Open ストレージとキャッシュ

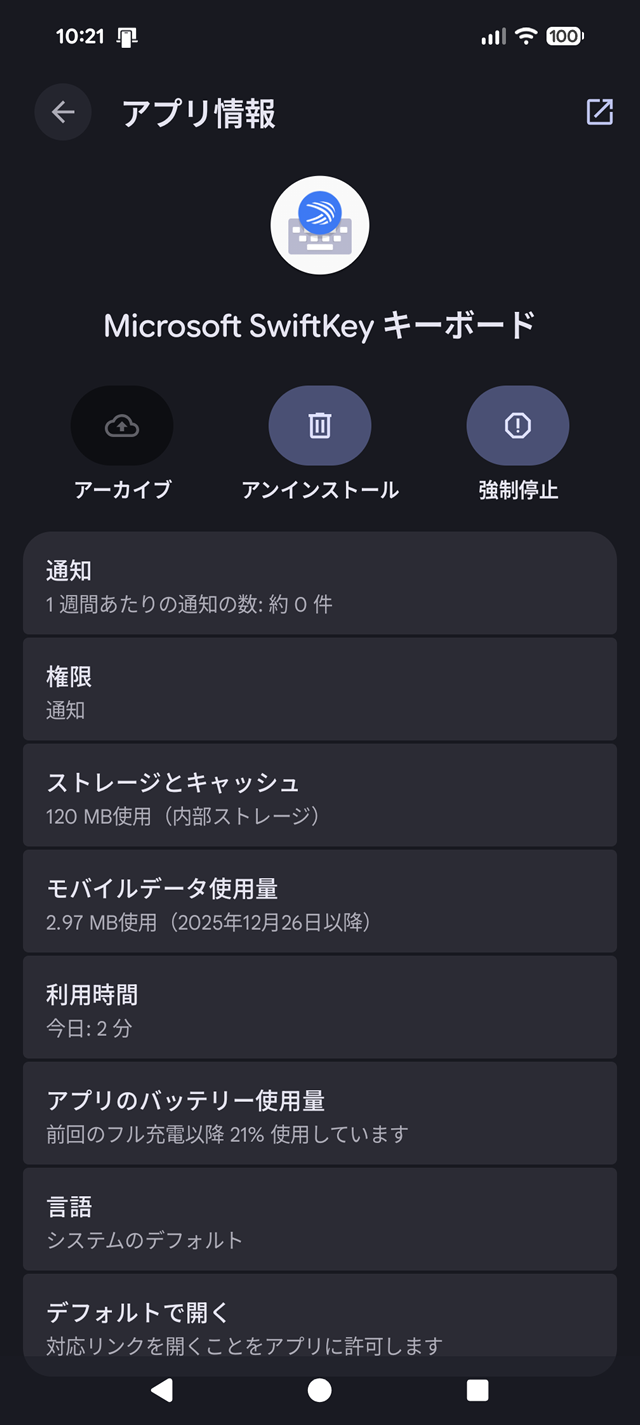[320, 797]
